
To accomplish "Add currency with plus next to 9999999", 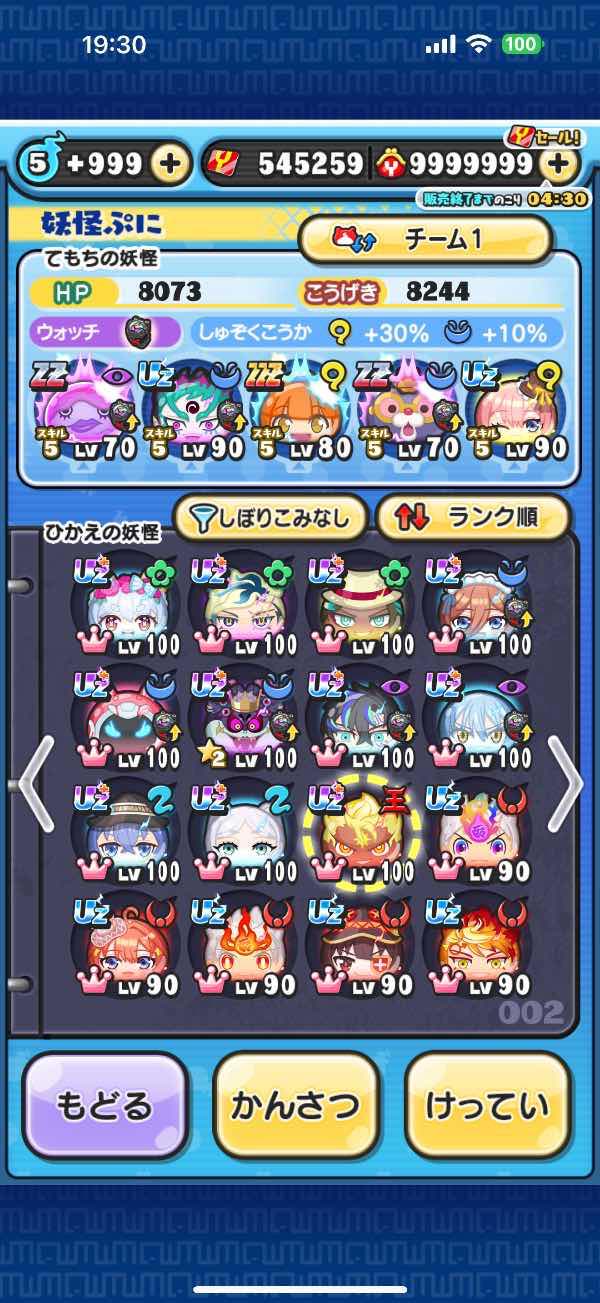I will [561, 163].
